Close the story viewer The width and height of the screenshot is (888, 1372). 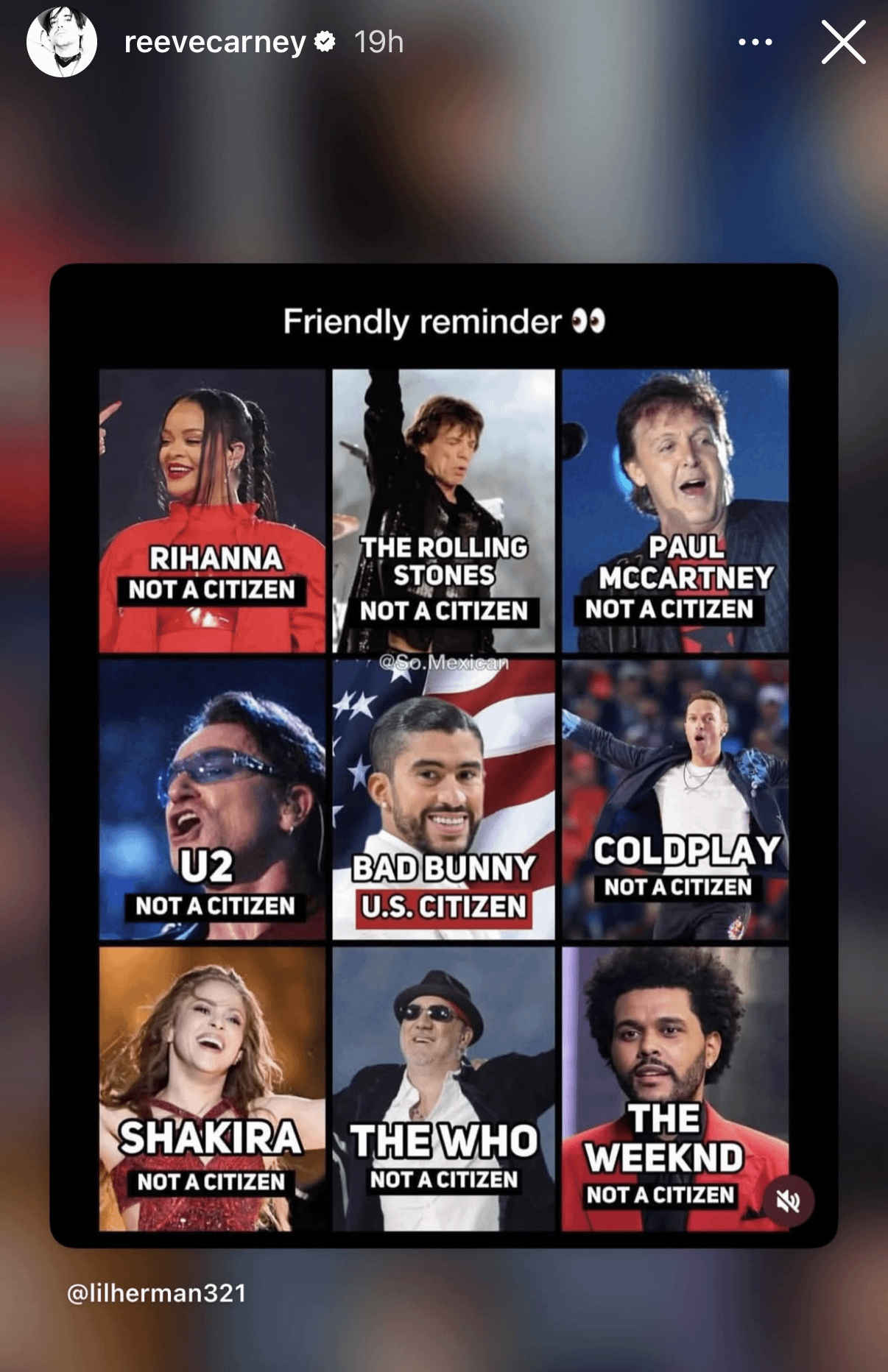tap(843, 43)
